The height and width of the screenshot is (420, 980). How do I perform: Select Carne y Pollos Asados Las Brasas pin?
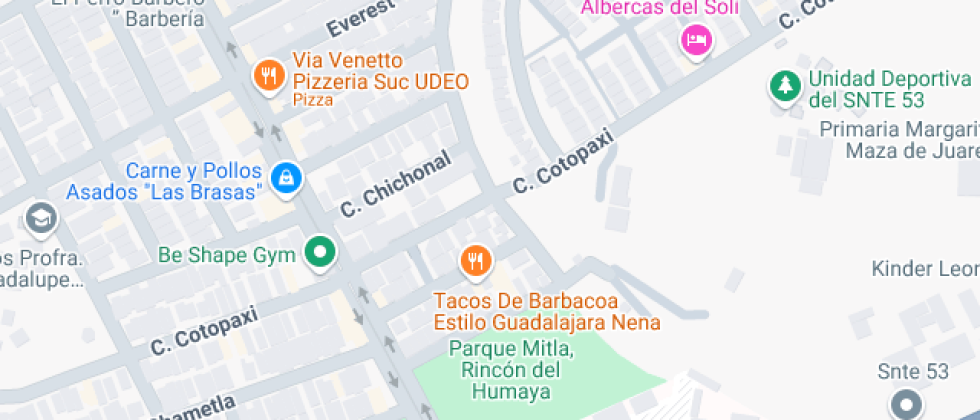point(286,178)
